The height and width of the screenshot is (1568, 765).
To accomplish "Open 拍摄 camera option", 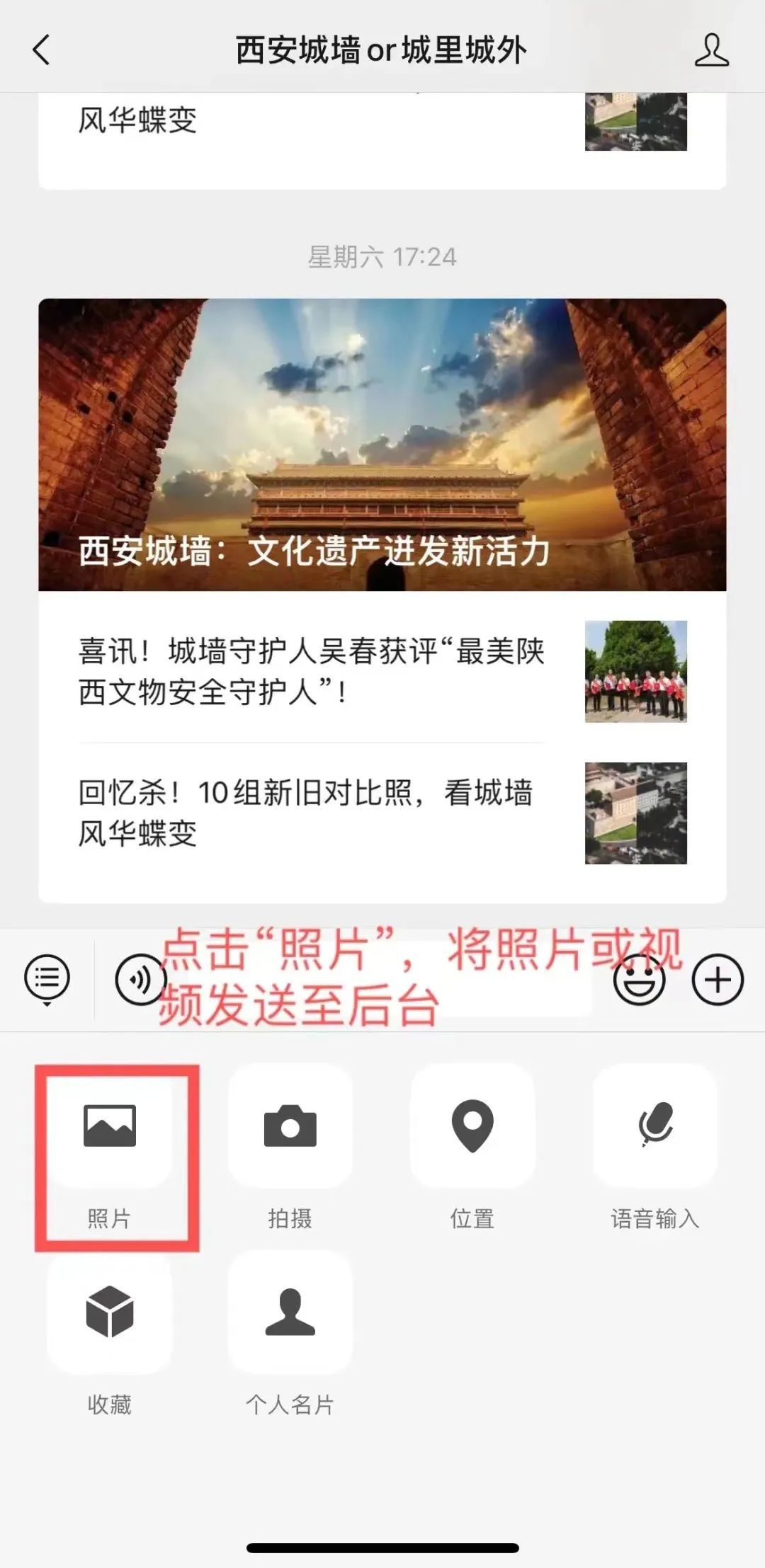I will point(290,1148).
